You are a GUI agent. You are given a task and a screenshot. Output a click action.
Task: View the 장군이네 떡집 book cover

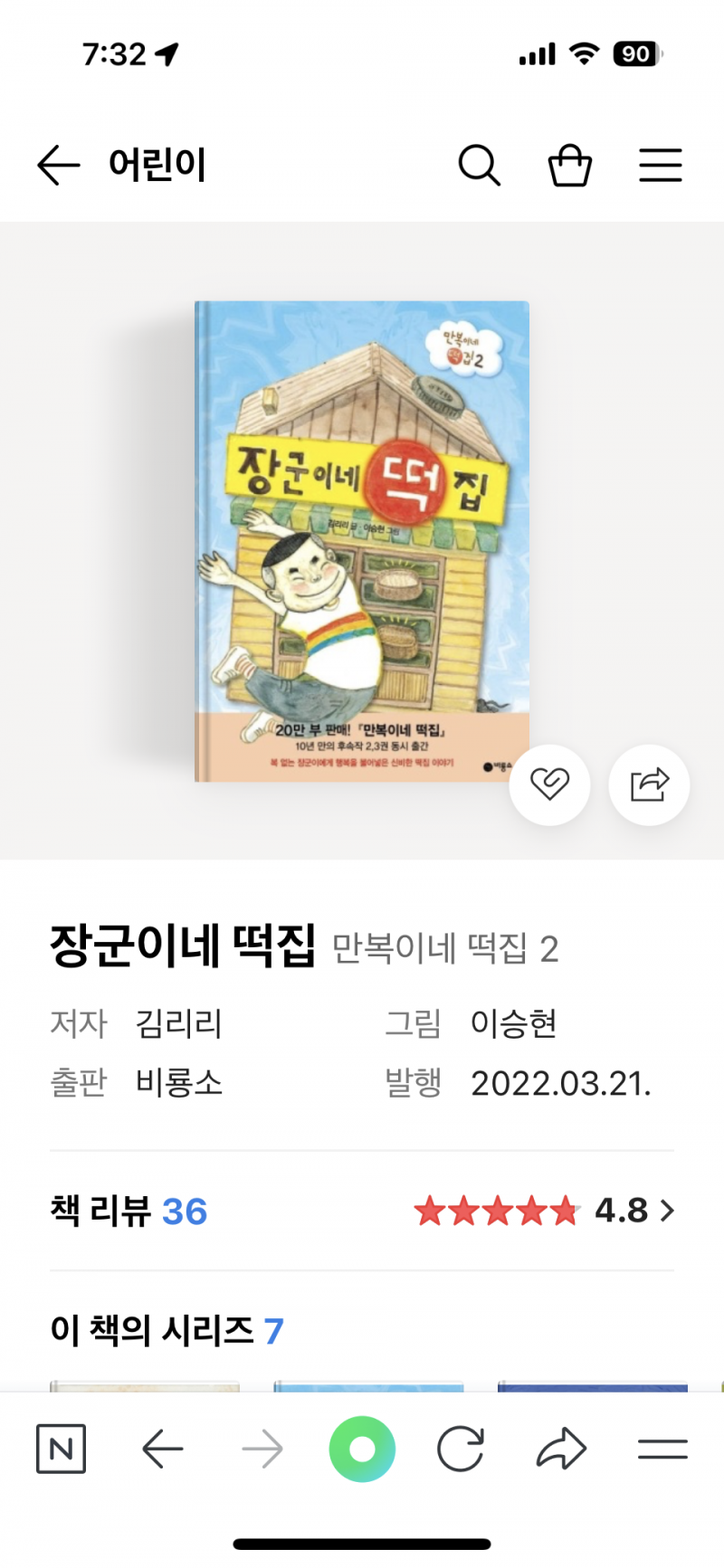[x=362, y=541]
